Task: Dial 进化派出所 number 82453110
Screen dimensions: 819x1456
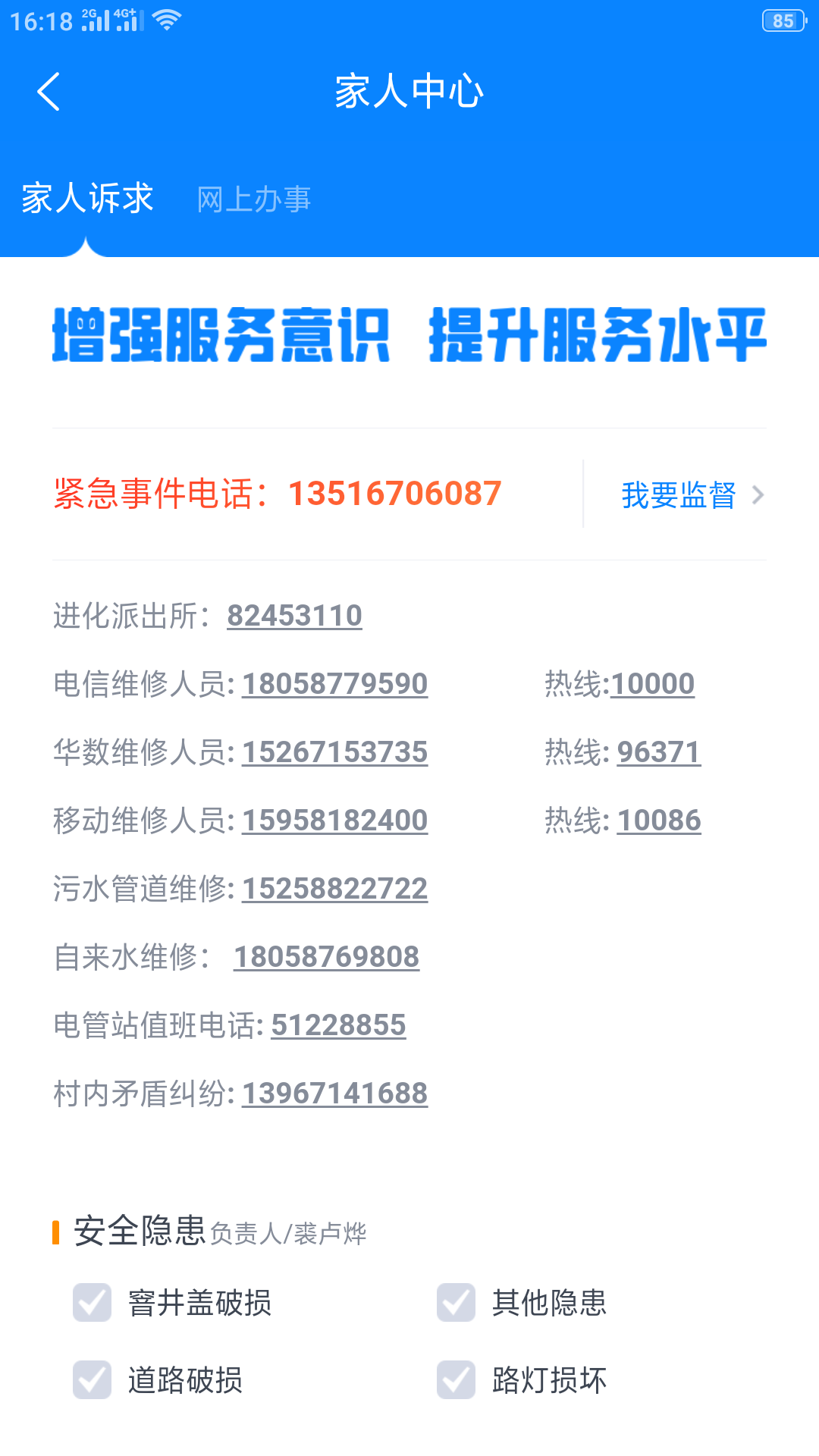Action: pos(294,616)
